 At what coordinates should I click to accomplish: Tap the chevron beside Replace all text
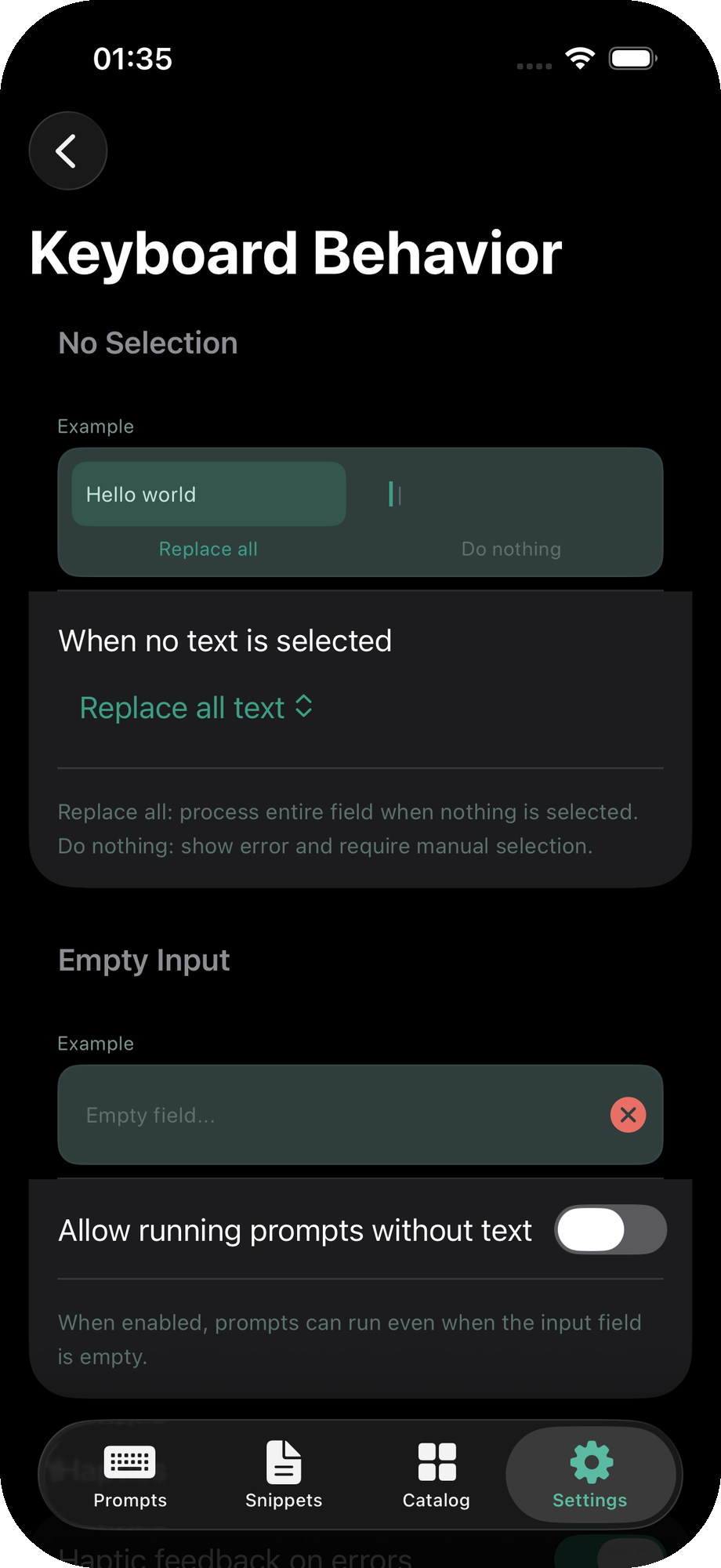point(304,707)
